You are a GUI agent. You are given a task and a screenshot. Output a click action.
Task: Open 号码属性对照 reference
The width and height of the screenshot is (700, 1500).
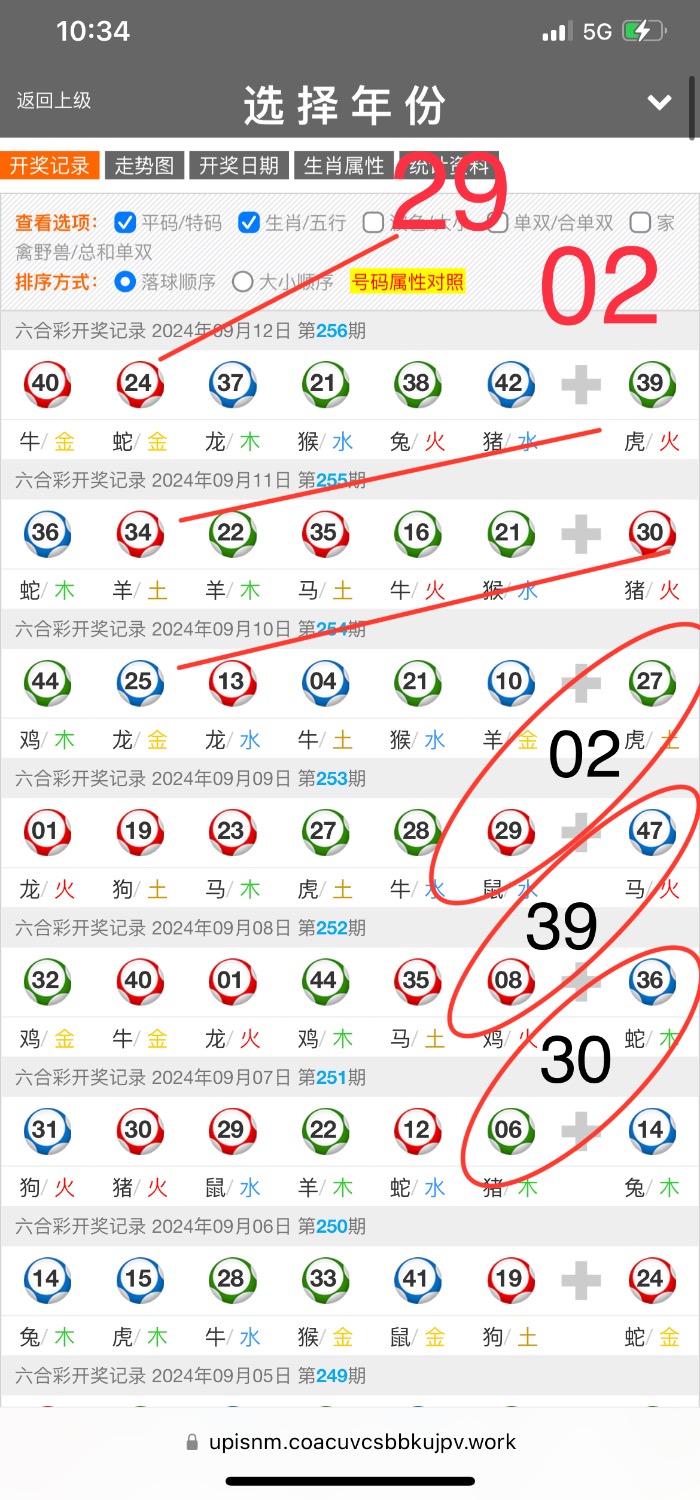pos(407,282)
